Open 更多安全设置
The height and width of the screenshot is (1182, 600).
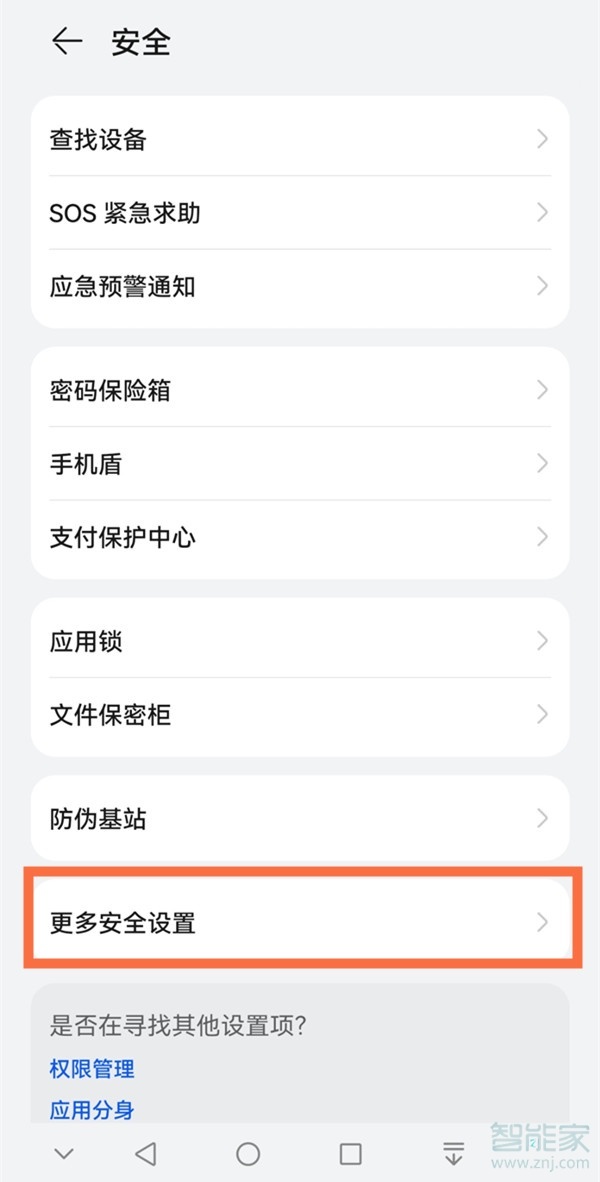click(300, 922)
